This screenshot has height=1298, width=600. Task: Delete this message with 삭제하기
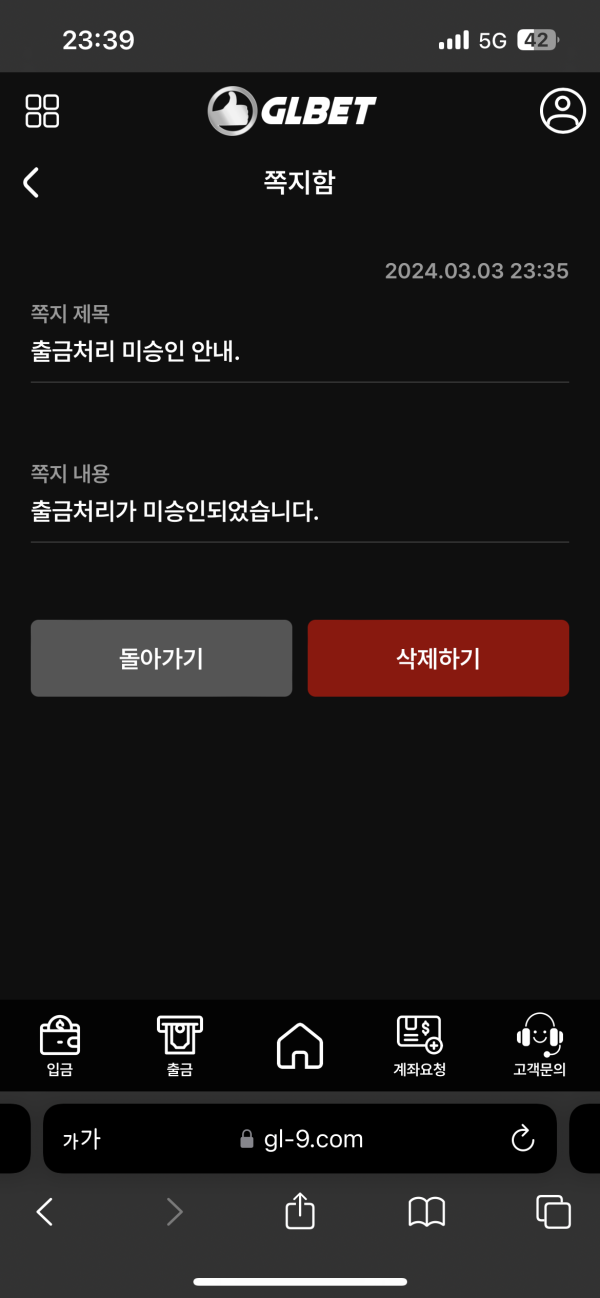[x=438, y=658]
